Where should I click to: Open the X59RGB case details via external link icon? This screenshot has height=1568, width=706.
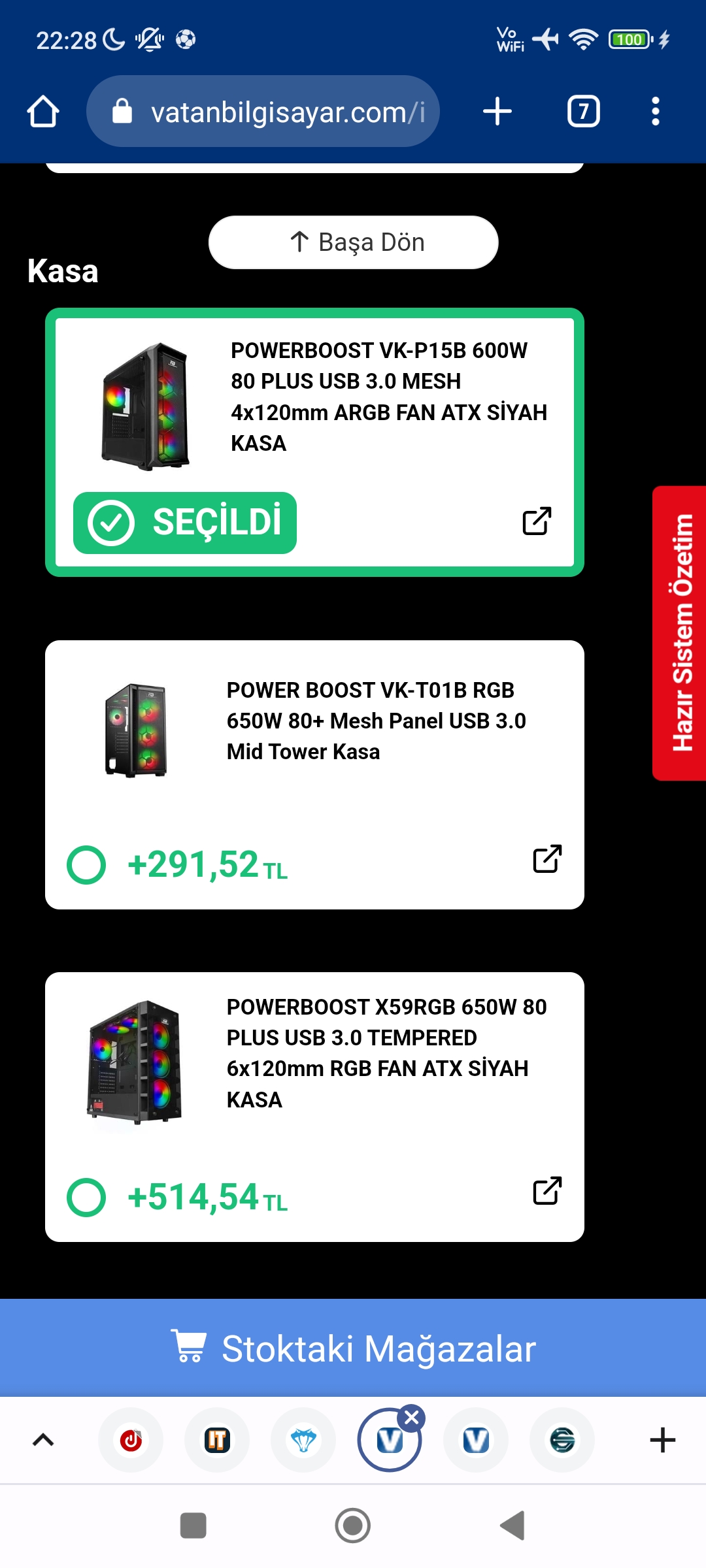[547, 1191]
